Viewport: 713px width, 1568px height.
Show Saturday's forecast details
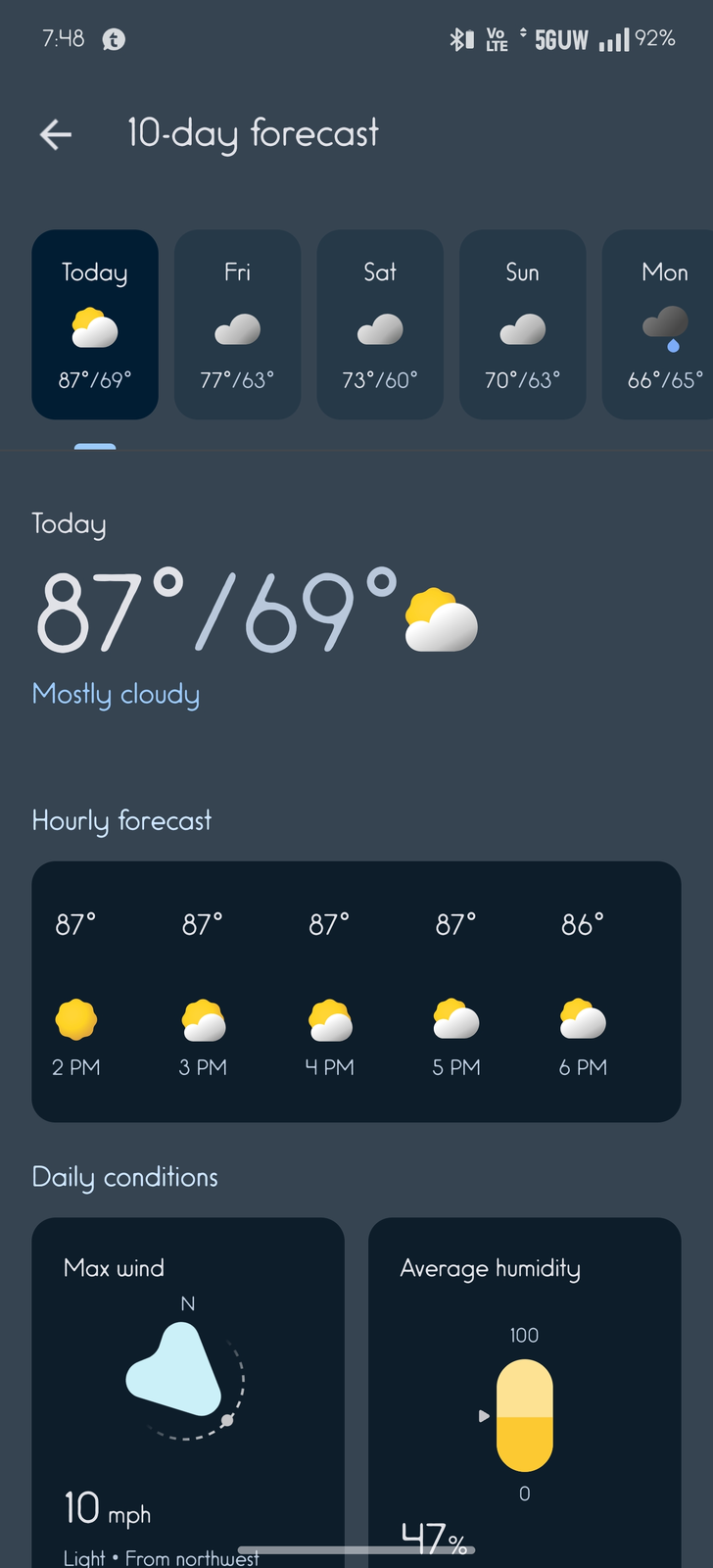coord(380,324)
